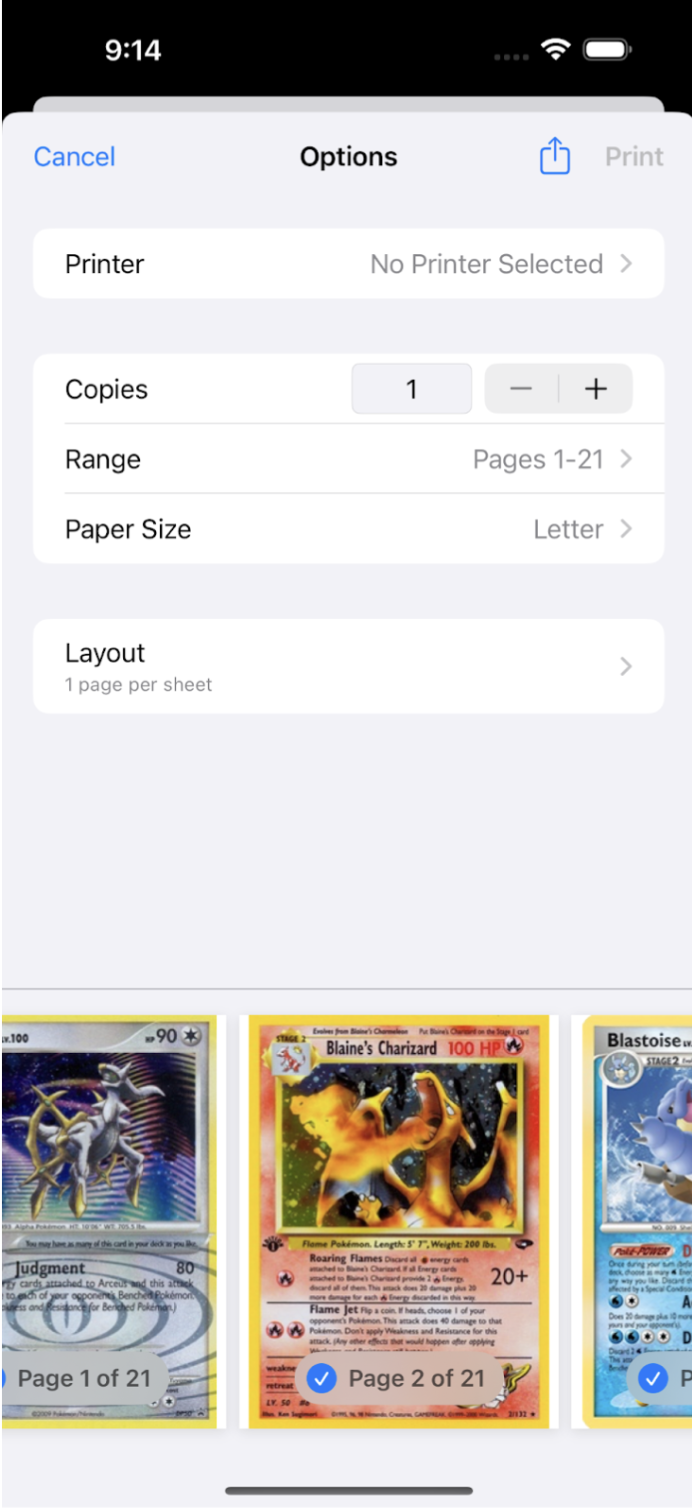
Task: Change the Paper Size option
Action: click(x=348, y=529)
